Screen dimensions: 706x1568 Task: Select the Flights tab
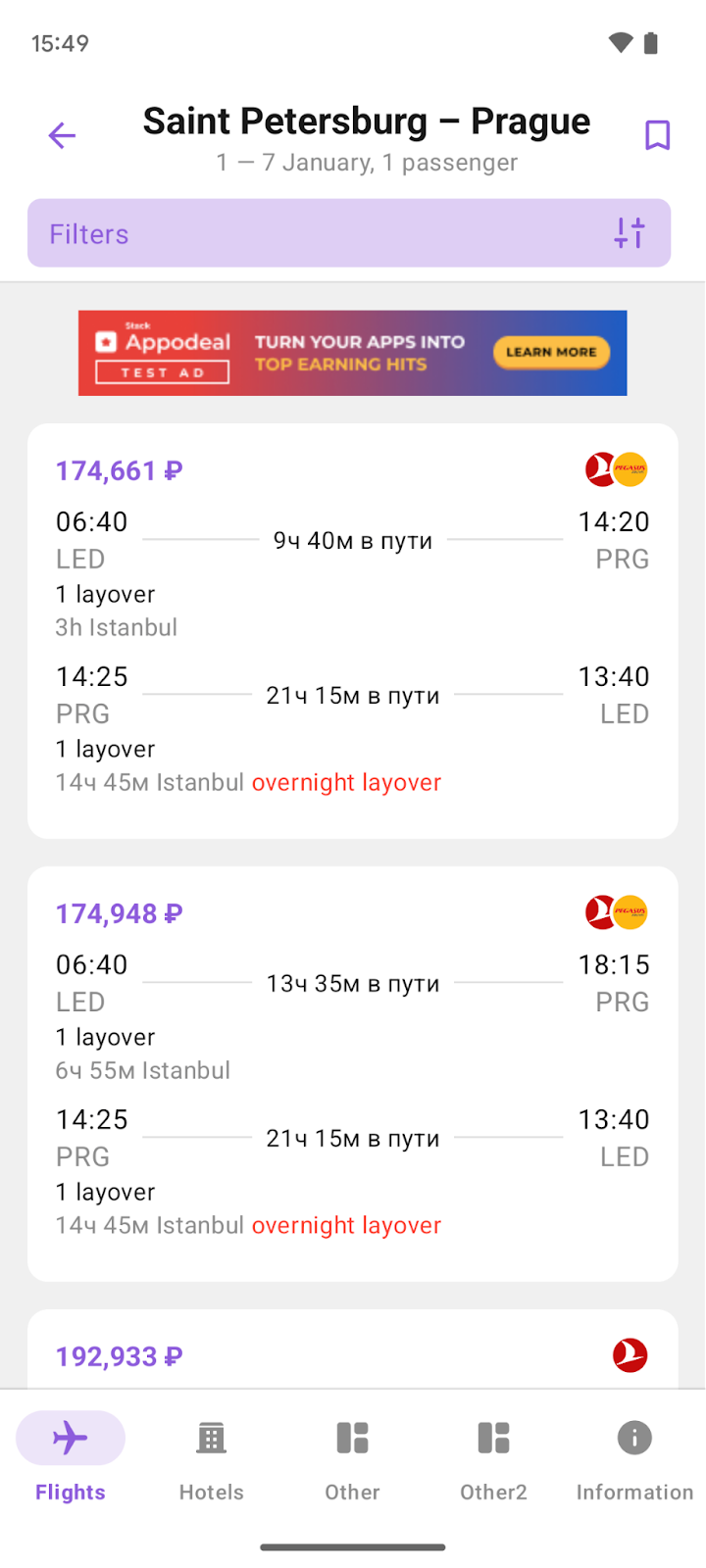[71, 1457]
